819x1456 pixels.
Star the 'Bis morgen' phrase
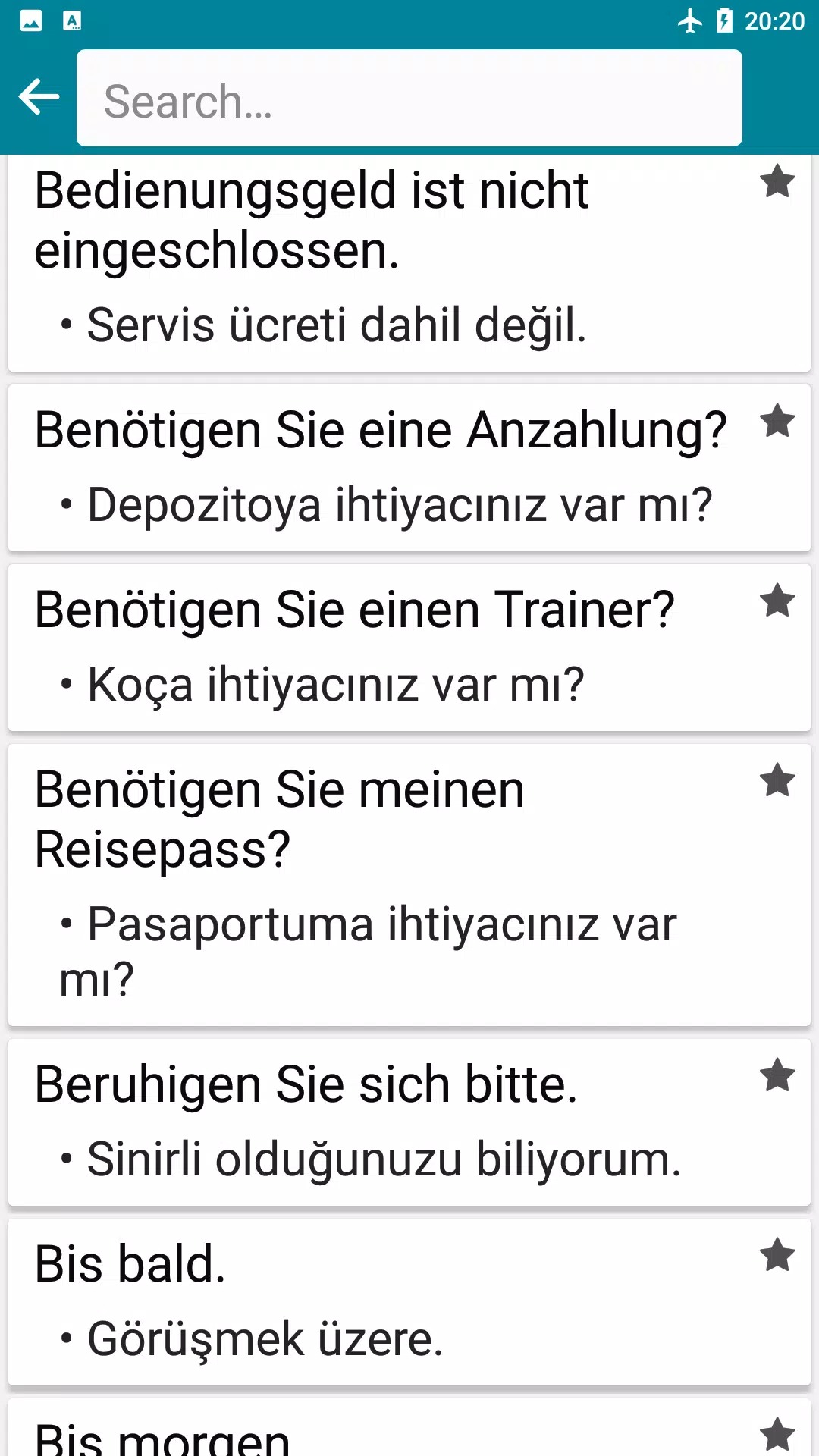[777, 1434]
